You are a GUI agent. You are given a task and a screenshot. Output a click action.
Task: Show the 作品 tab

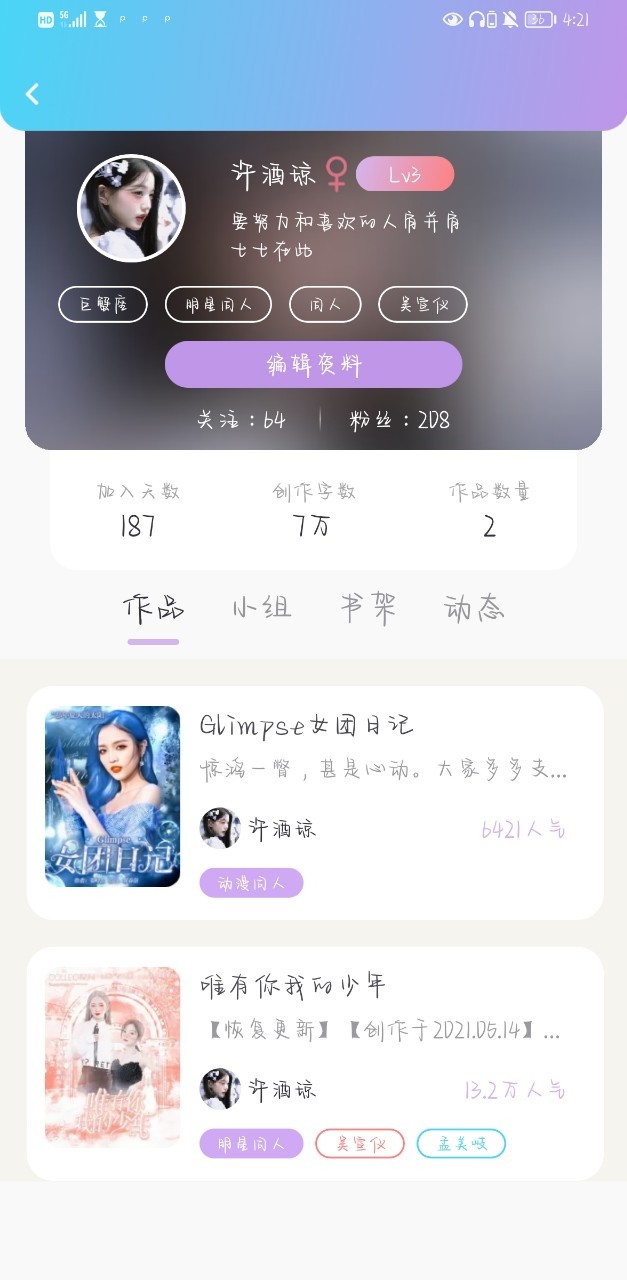[x=153, y=608]
